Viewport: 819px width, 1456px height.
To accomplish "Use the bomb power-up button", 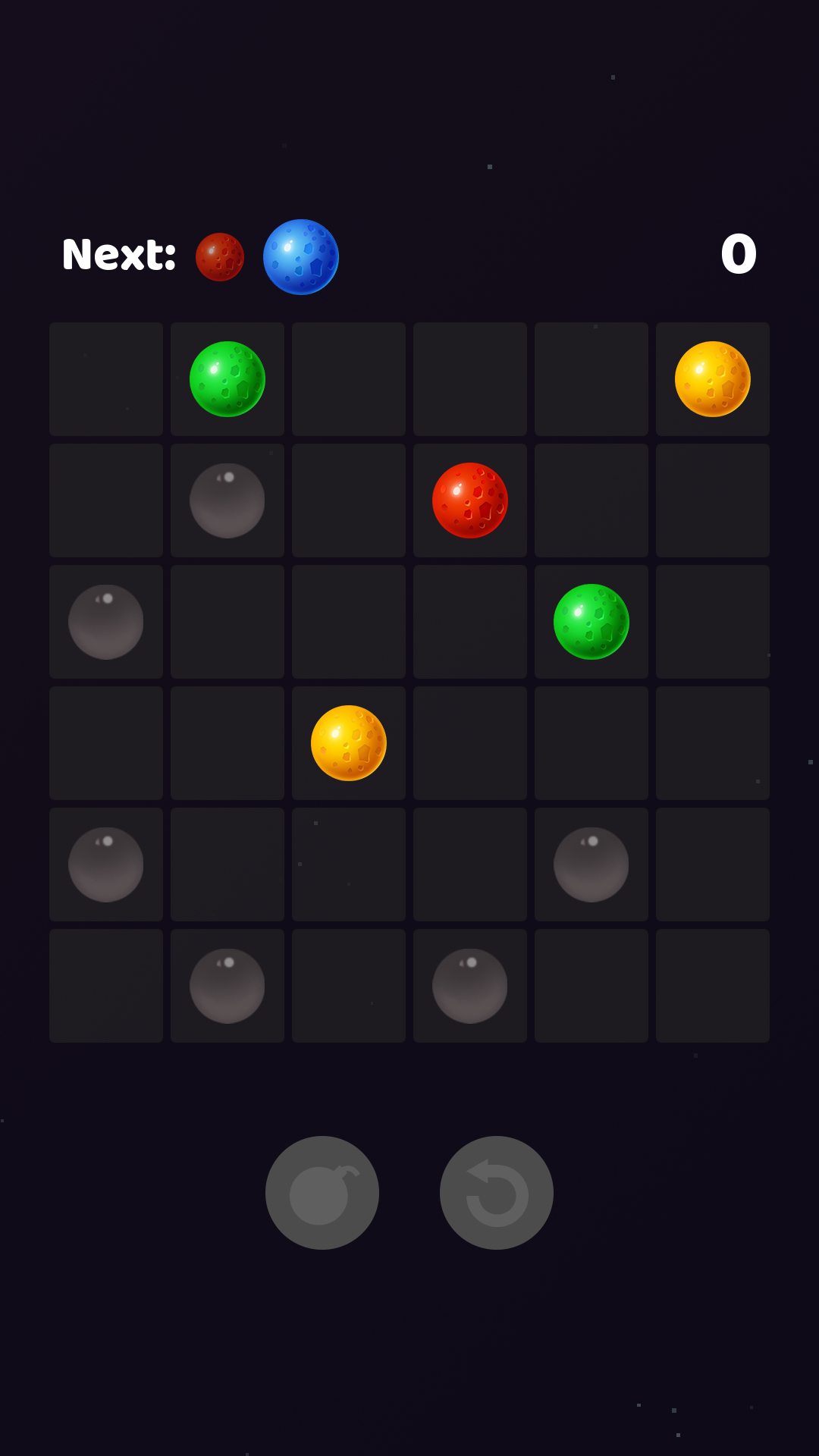I will 322,1193.
